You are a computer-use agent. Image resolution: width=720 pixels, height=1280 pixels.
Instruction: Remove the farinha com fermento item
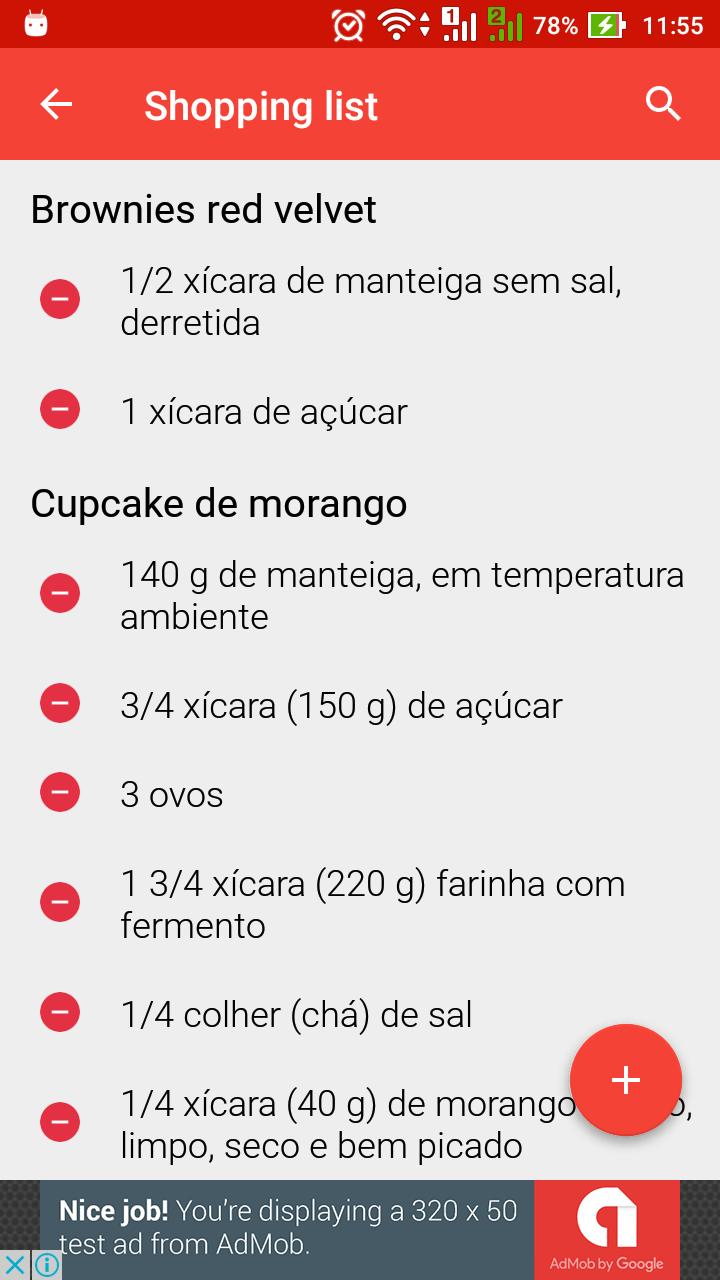pyautogui.click(x=60, y=902)
